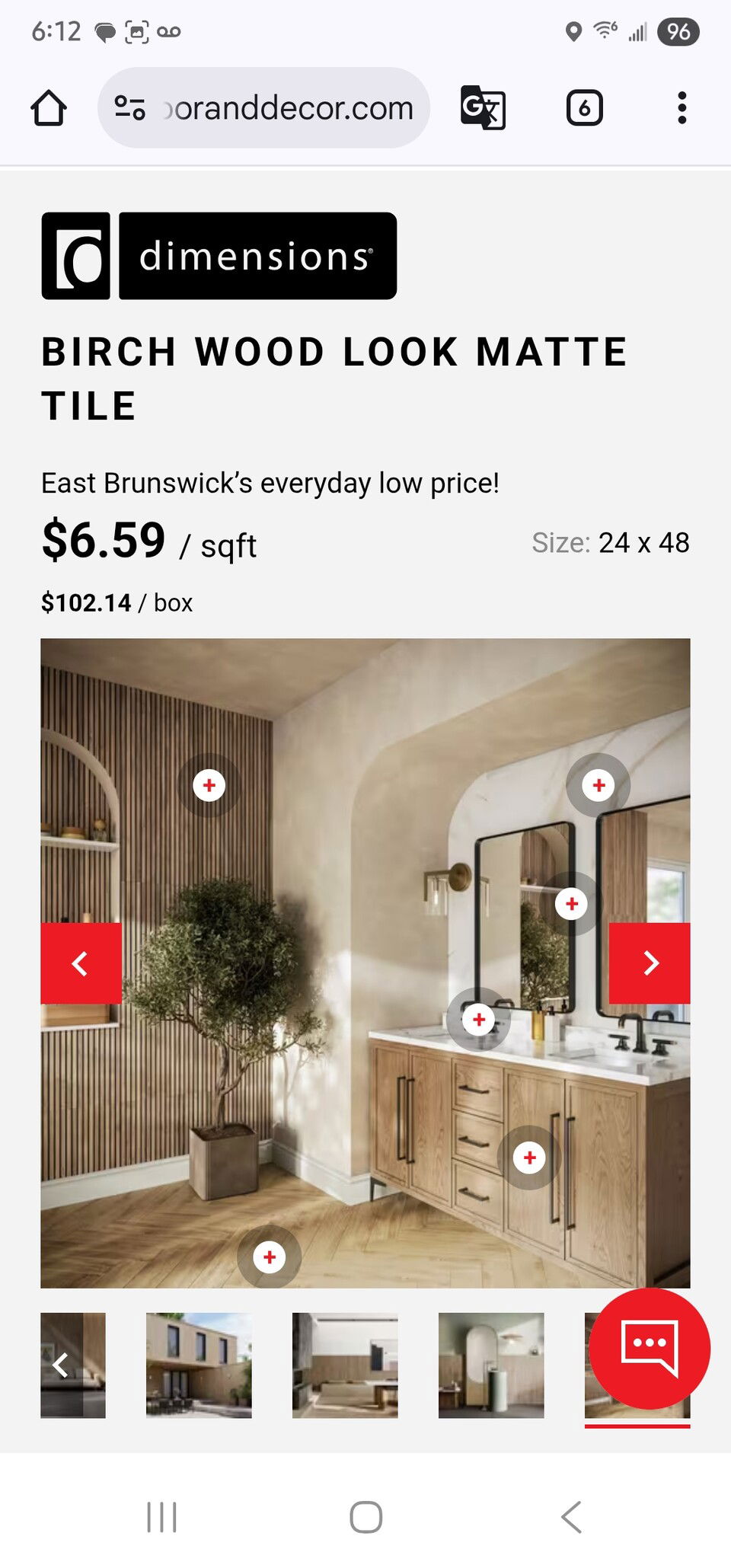The height and width of the screenshot is (1568, 731).
Task: Translate this page with Google Translate
Action: (483, 108)
